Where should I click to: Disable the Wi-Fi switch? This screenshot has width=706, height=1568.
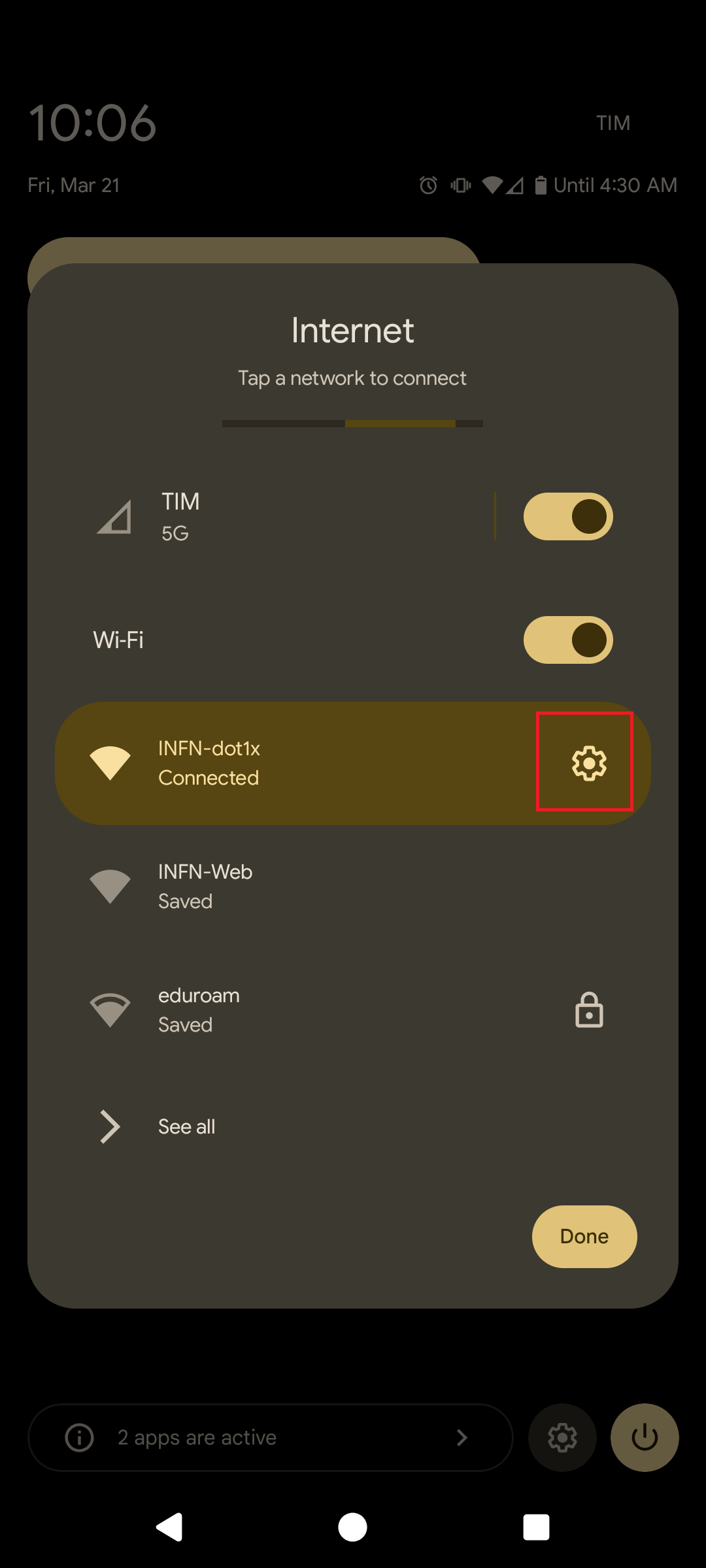[567, 640]
